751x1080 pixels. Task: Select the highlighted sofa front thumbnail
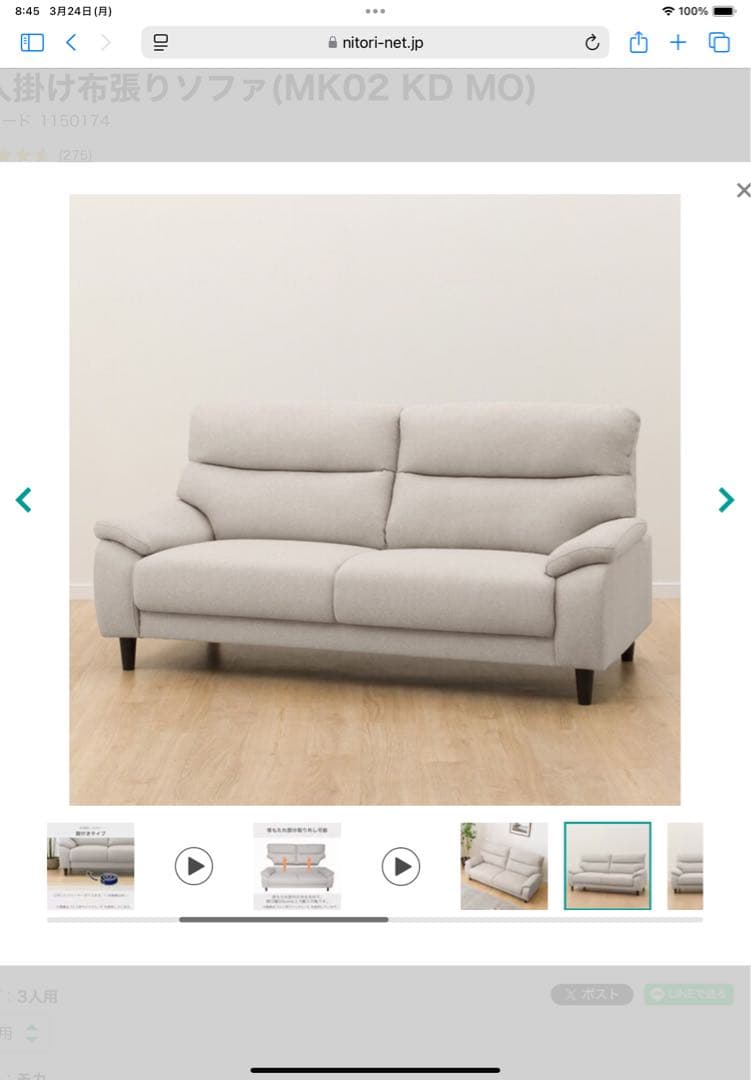click(x=607, y=866)
